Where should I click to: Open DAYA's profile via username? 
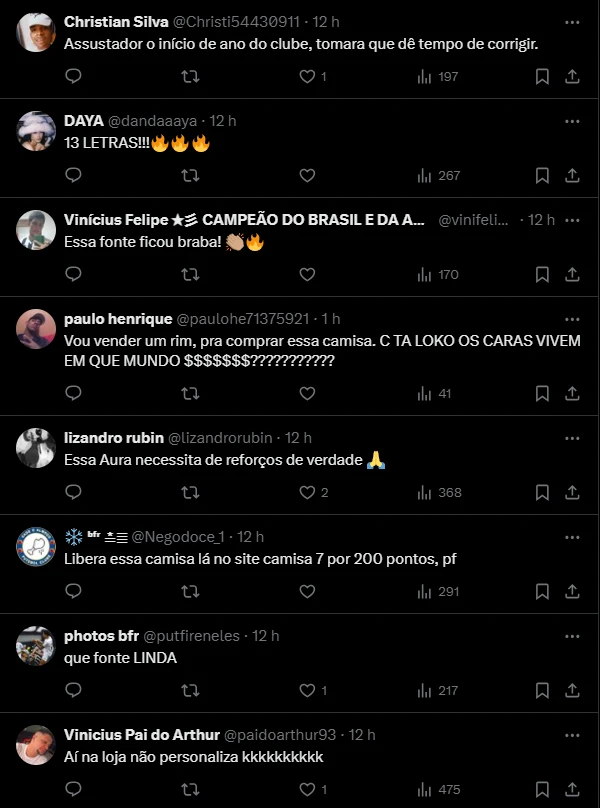pos(84,121)
